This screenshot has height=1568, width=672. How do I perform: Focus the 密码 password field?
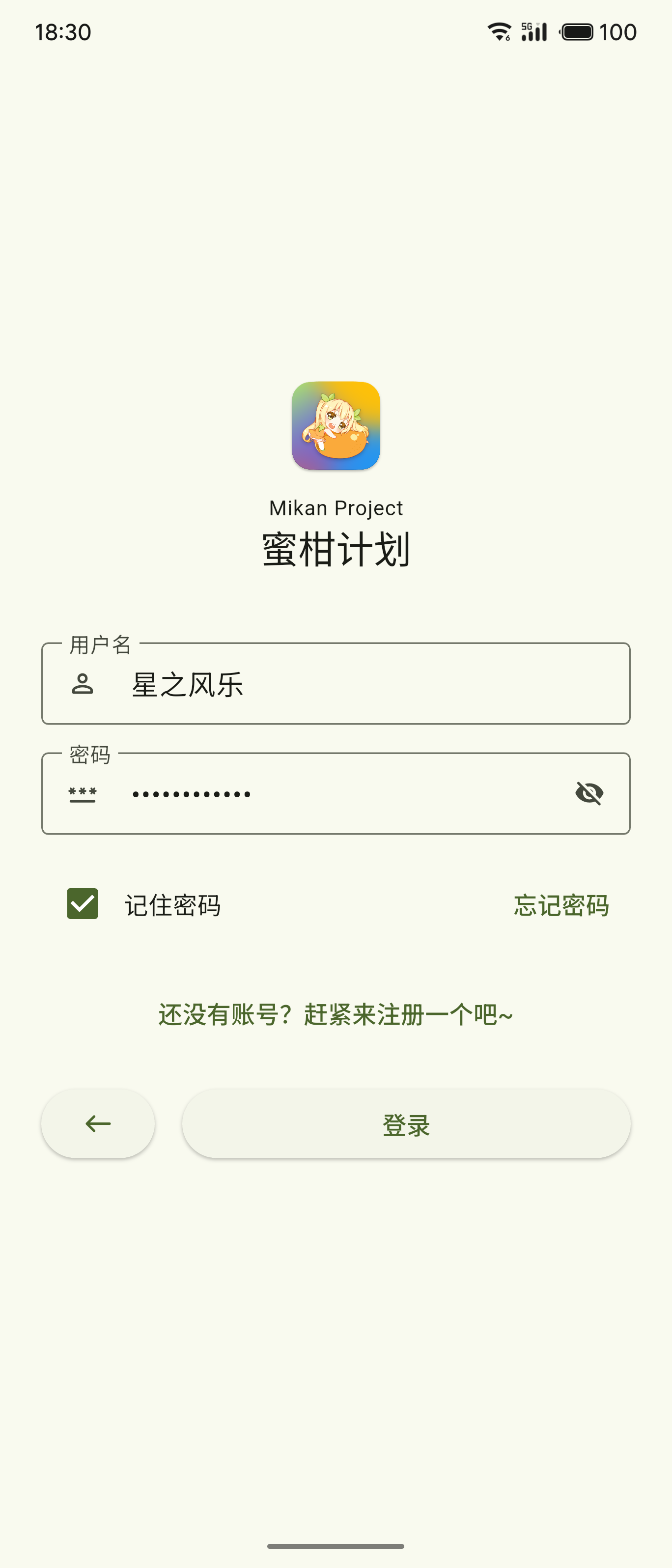point(336,793)
